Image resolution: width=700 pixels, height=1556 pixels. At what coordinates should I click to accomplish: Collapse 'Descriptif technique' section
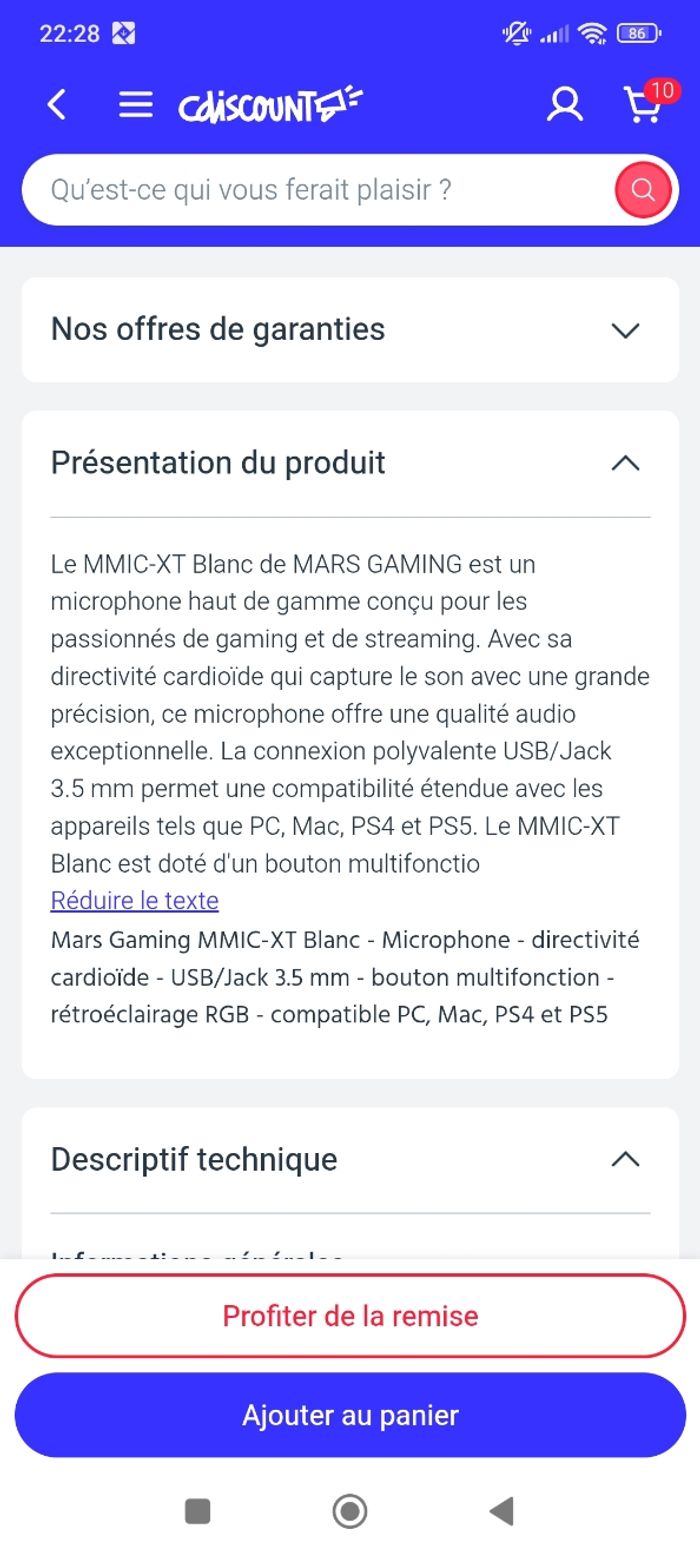[625, 1159]
